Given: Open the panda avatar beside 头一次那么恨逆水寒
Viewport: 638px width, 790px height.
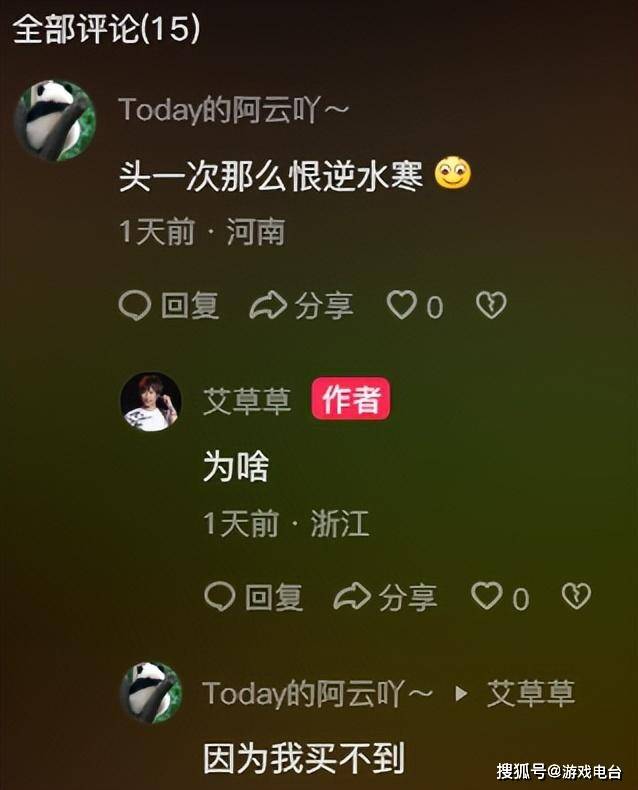Looking at the screenshot, I should point(54,120).
